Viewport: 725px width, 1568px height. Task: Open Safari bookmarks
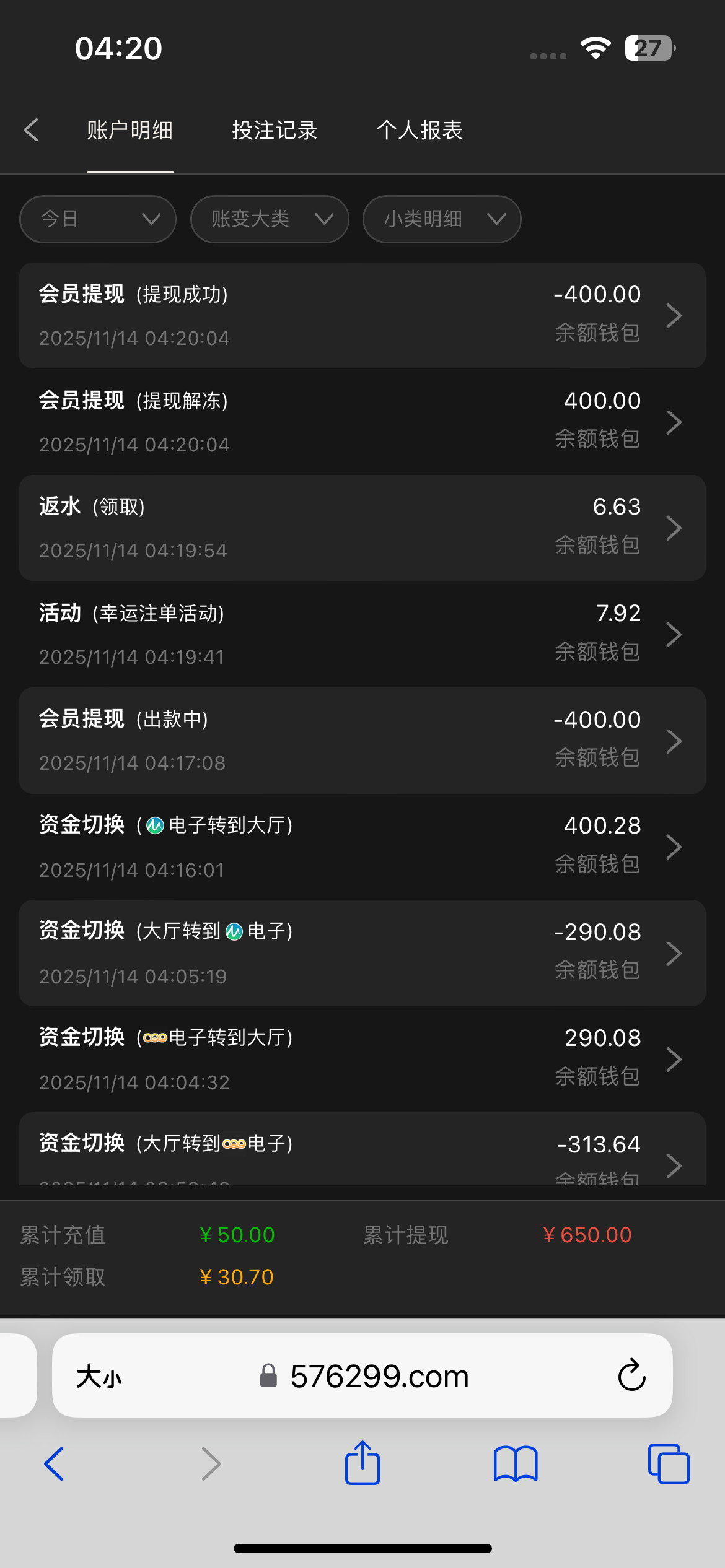[x=515, y=1463]
